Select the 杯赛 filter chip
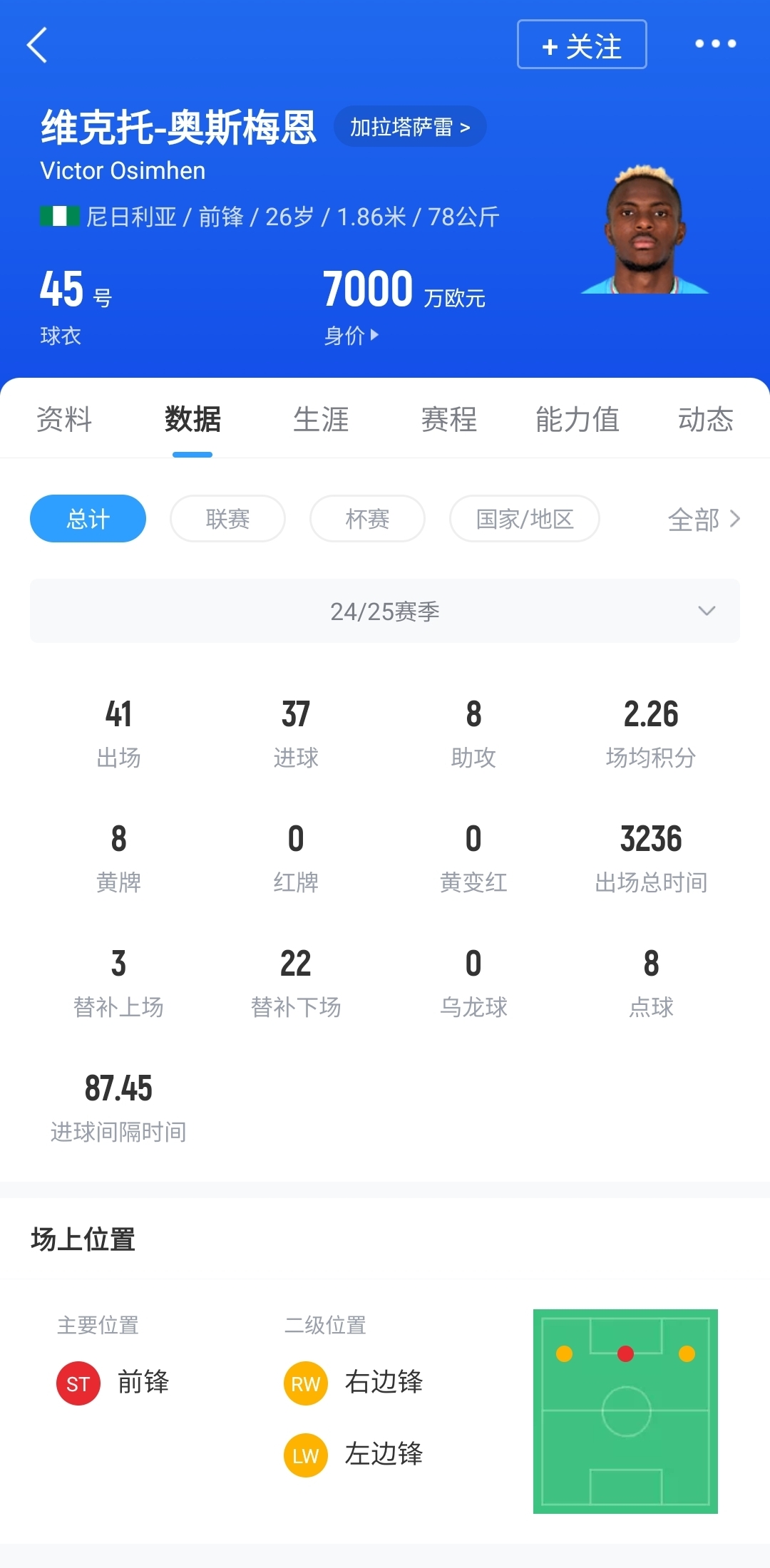This screenshot has height=1568, width=770. coord(367,519)
